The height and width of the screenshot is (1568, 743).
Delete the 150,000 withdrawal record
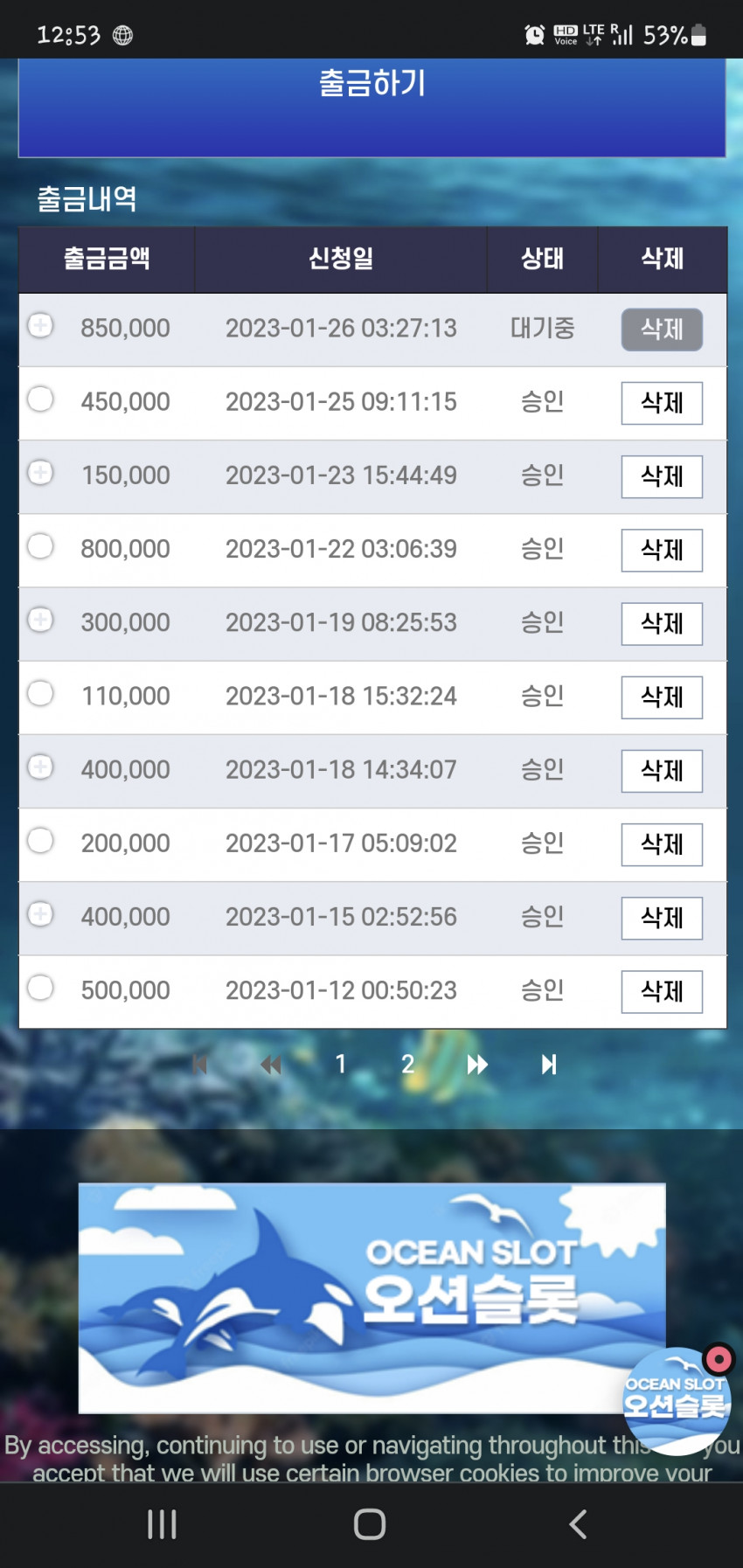tap(662, 476)
